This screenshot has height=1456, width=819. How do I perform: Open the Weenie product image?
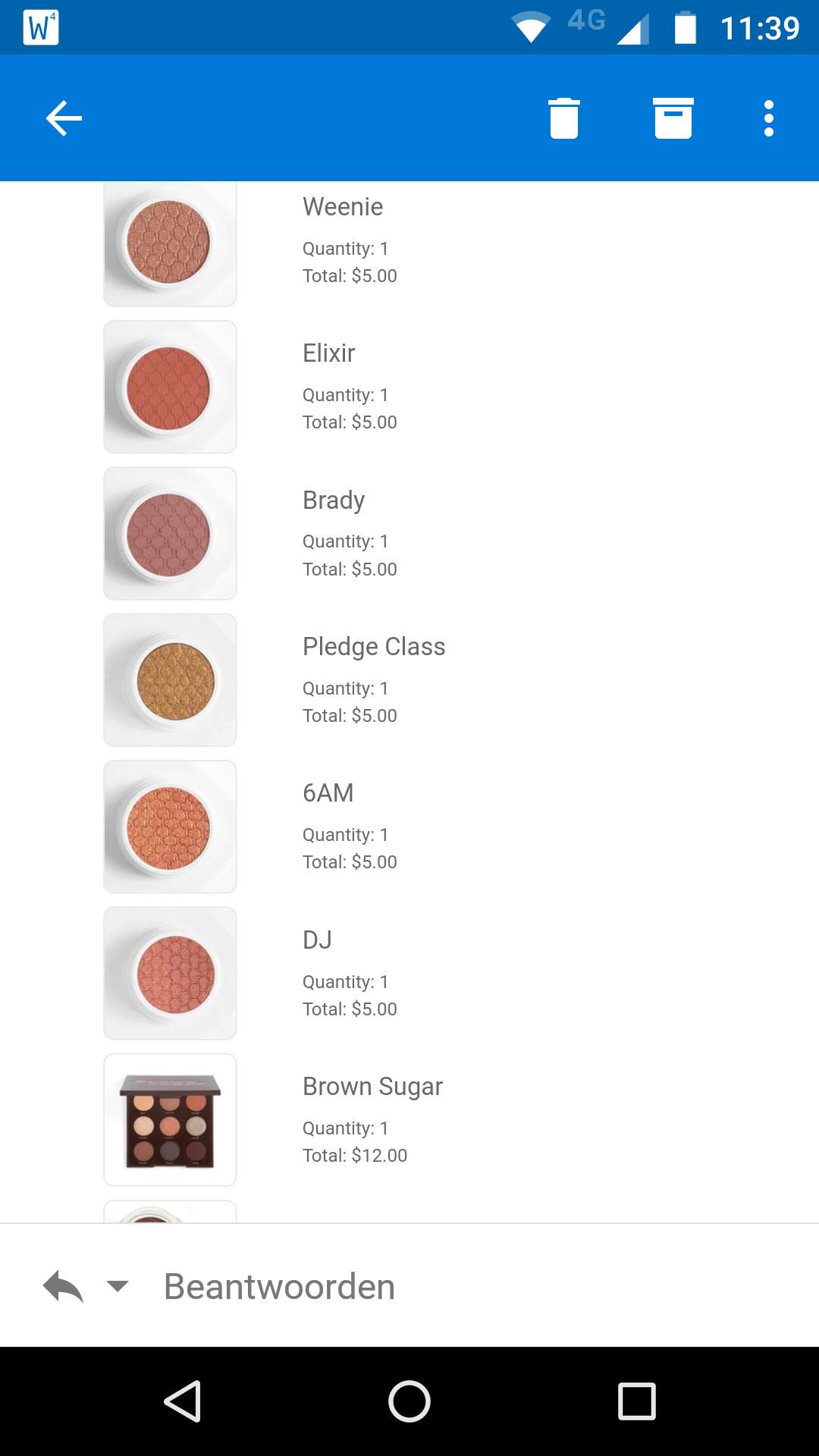(x=170, y=243)
